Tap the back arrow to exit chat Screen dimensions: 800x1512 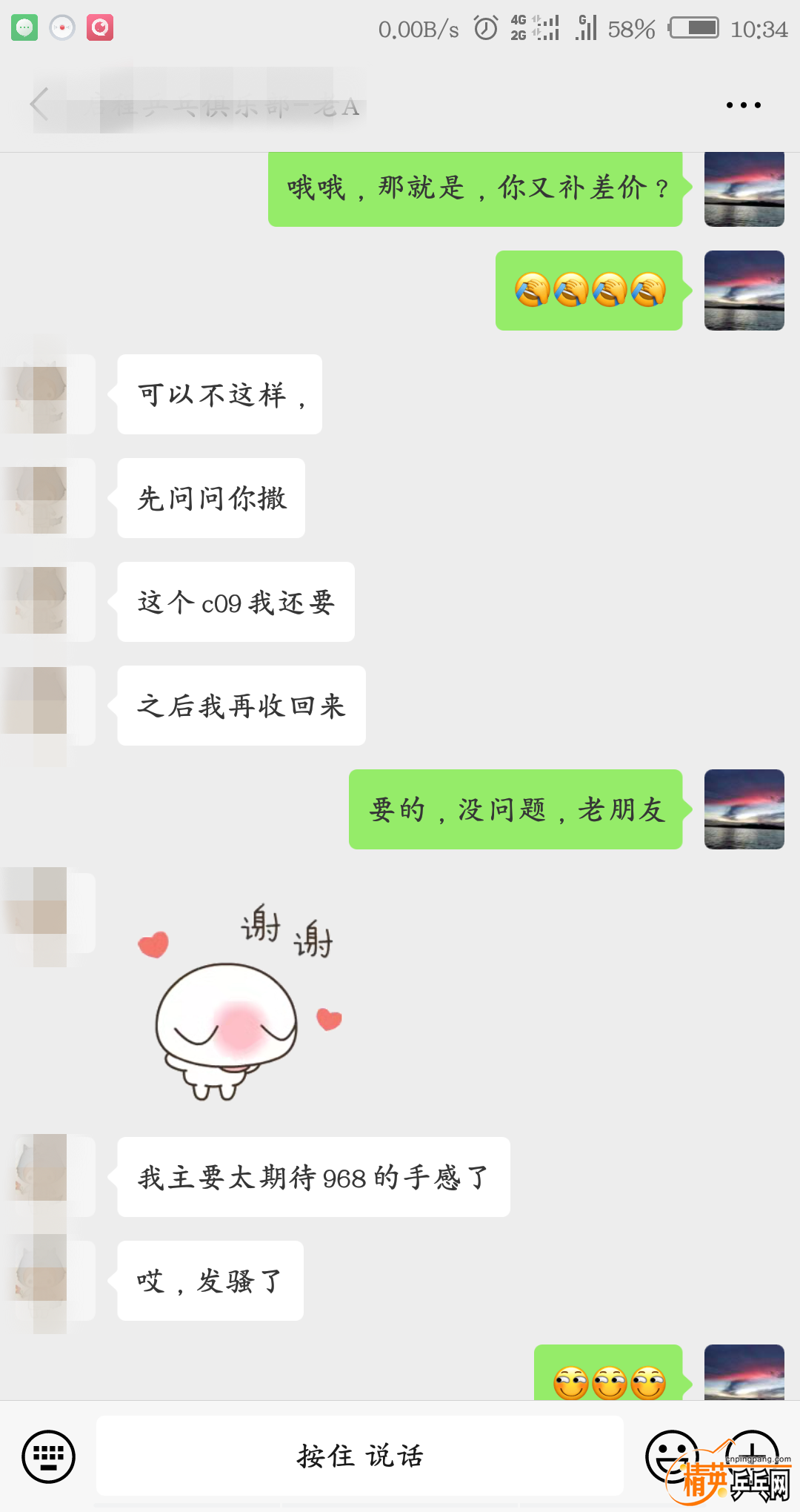coord(39,104)
